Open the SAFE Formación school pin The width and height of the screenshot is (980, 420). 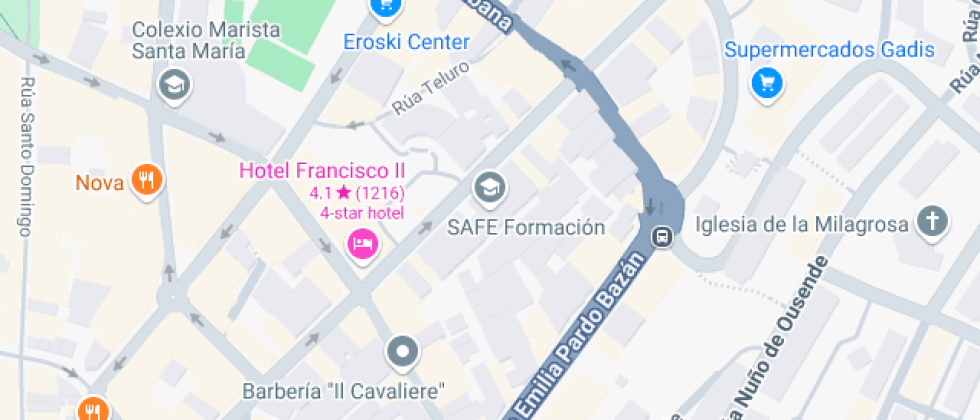pos(489,187)
